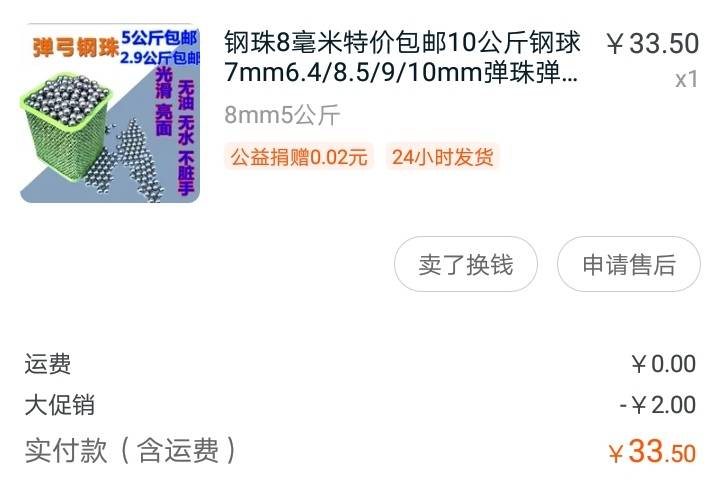Tap the 卖了换钱 button
The height and width of the screenshot is (493, 719).
click(465, 264)
